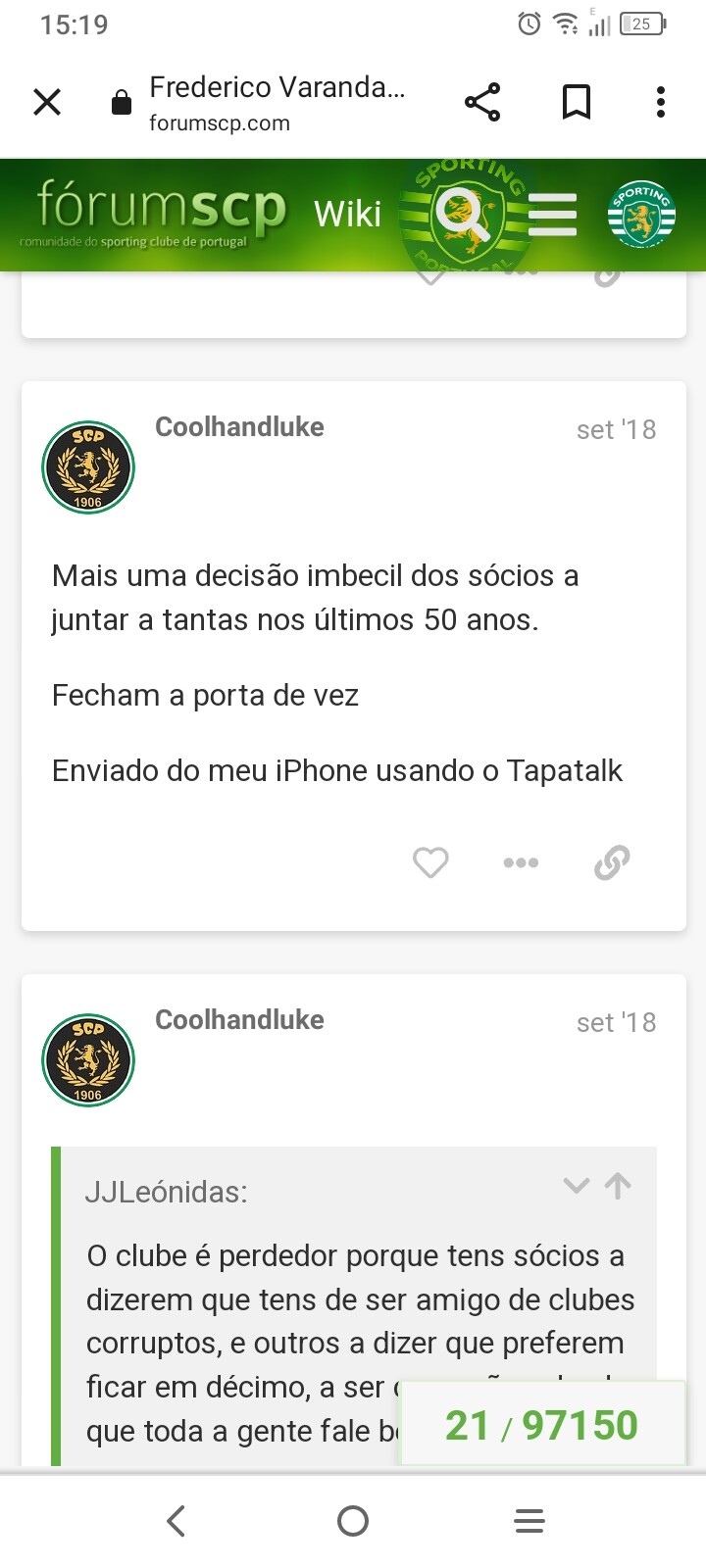706x1568 pixels.
Task: Open the browser overflow menu
Action: [661, 102]
